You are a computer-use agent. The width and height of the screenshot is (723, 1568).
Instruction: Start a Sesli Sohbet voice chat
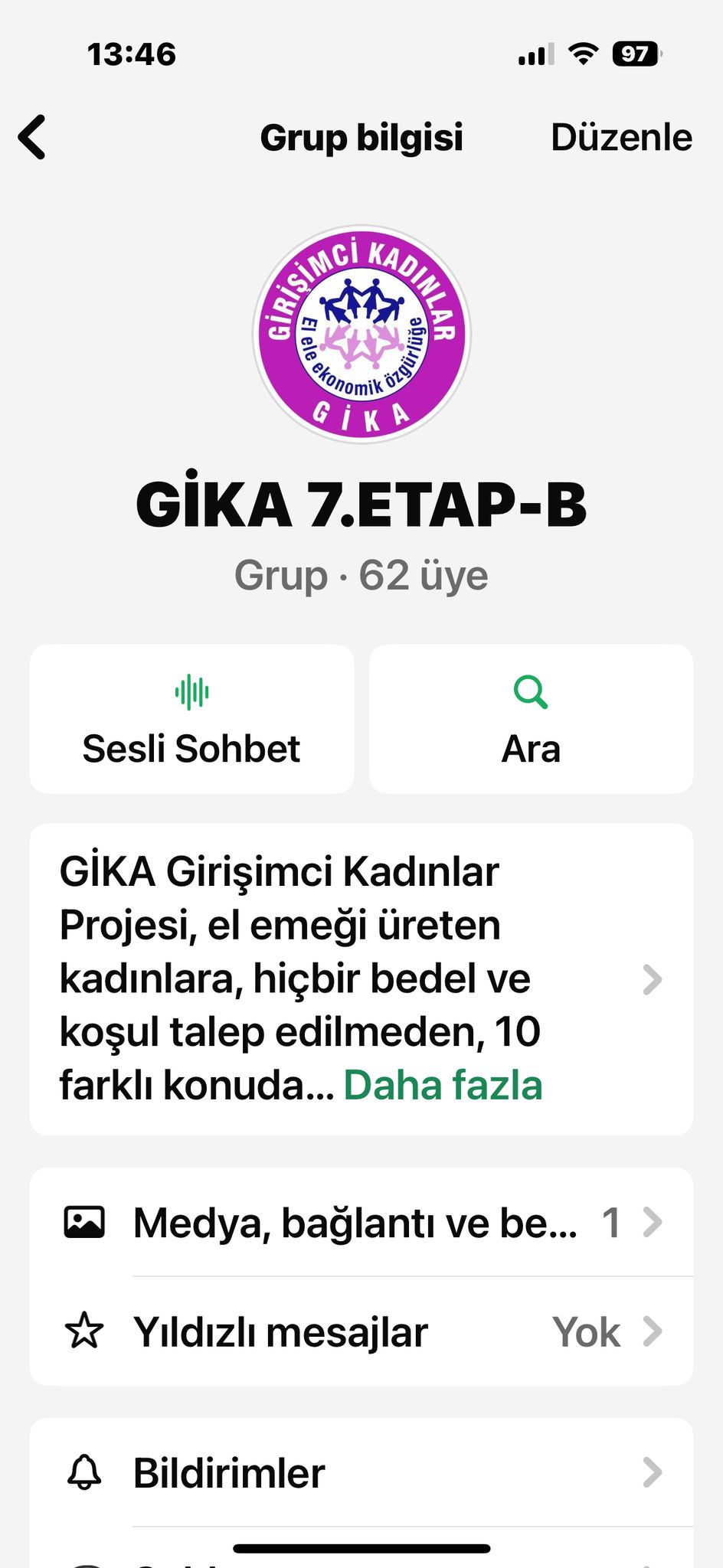[x=191, y=719]
